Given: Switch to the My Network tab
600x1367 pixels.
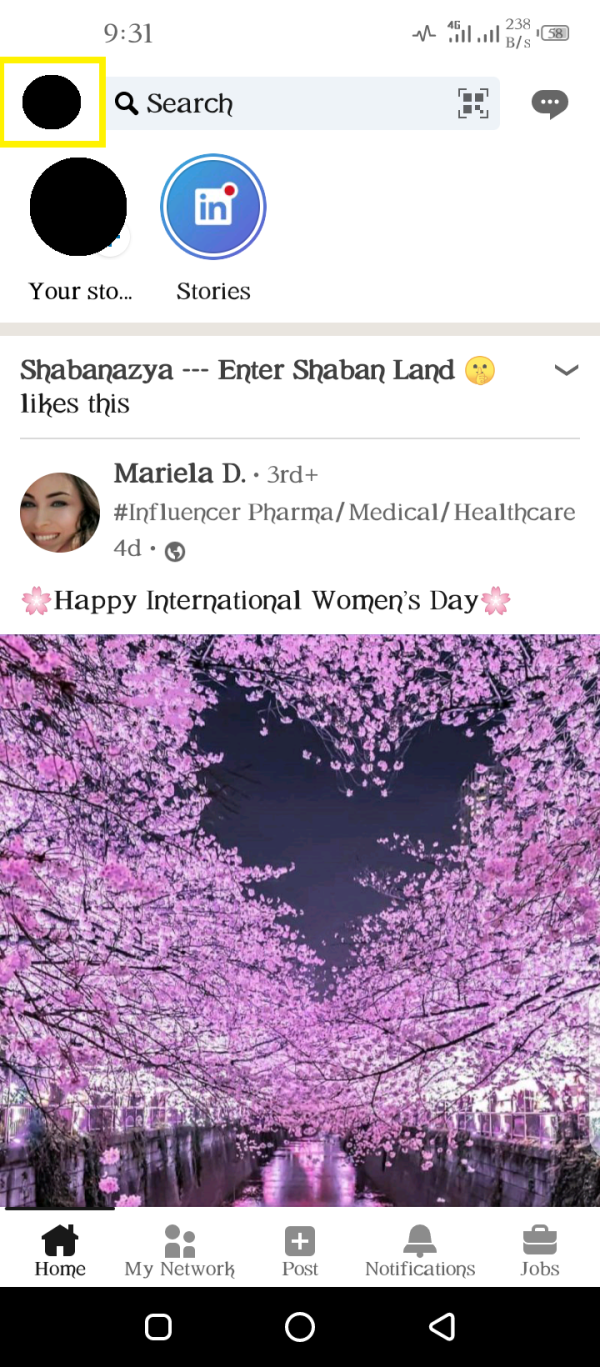Looking at the screenshot, I should 180,1251.
